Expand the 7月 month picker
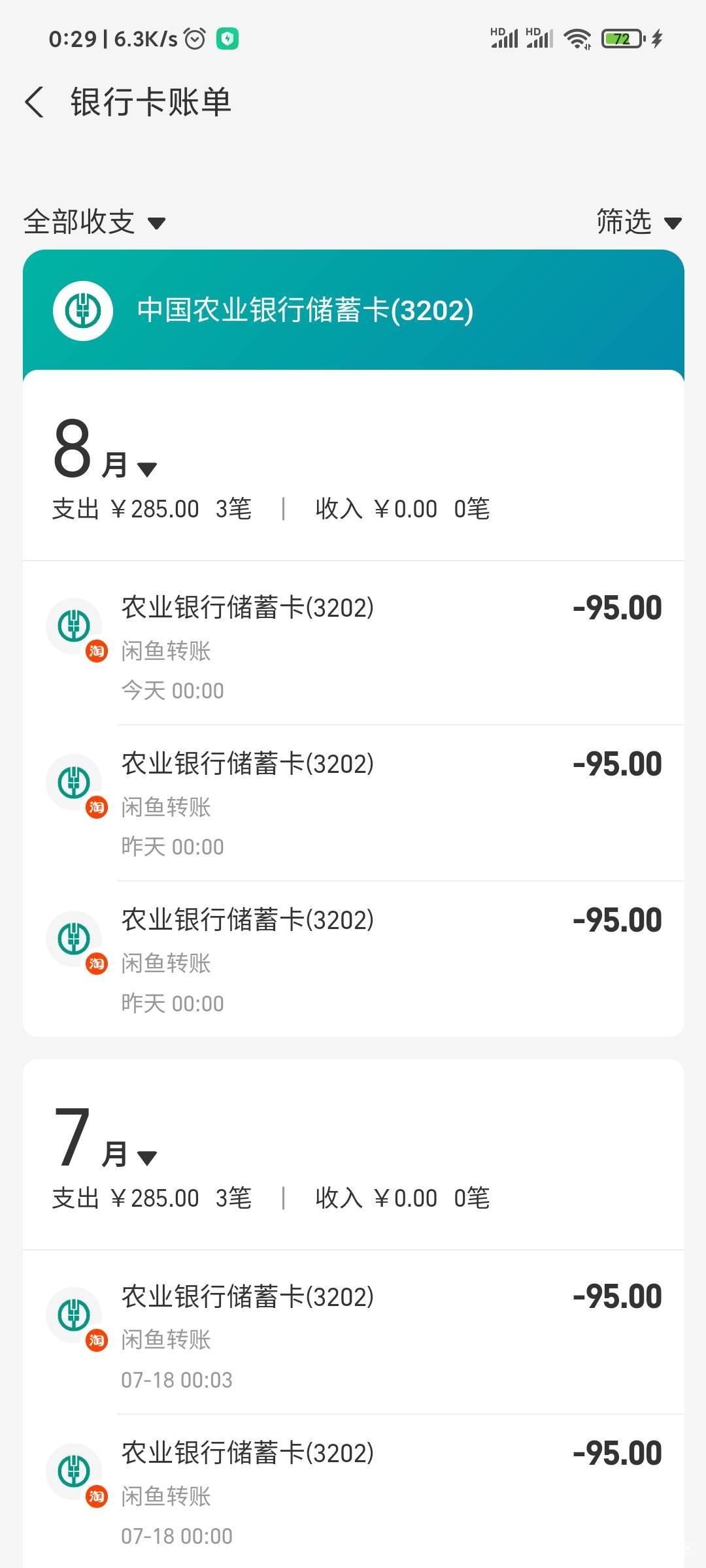 coord(105,1138)
